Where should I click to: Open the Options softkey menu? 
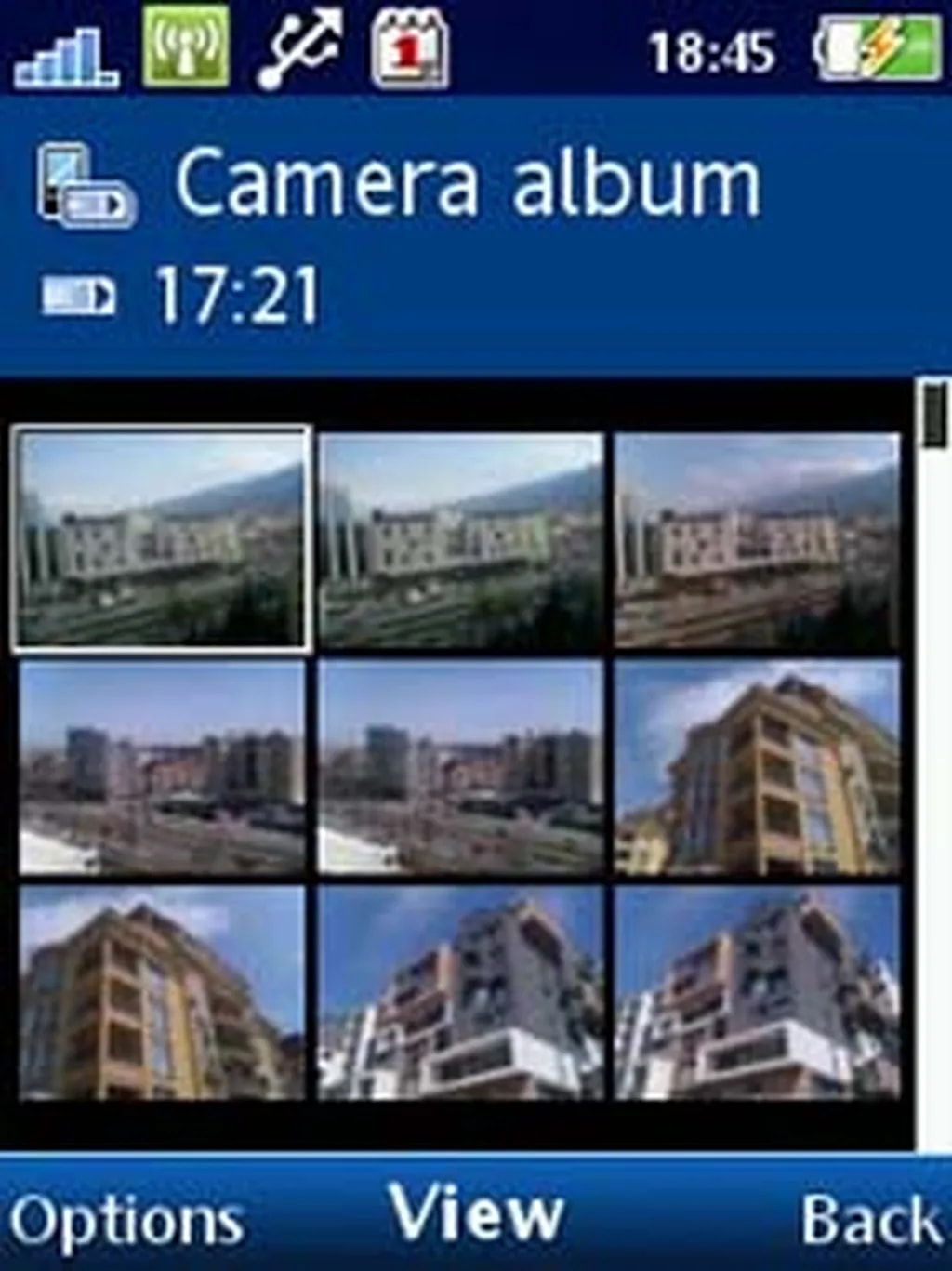(x=126, y=1219)
